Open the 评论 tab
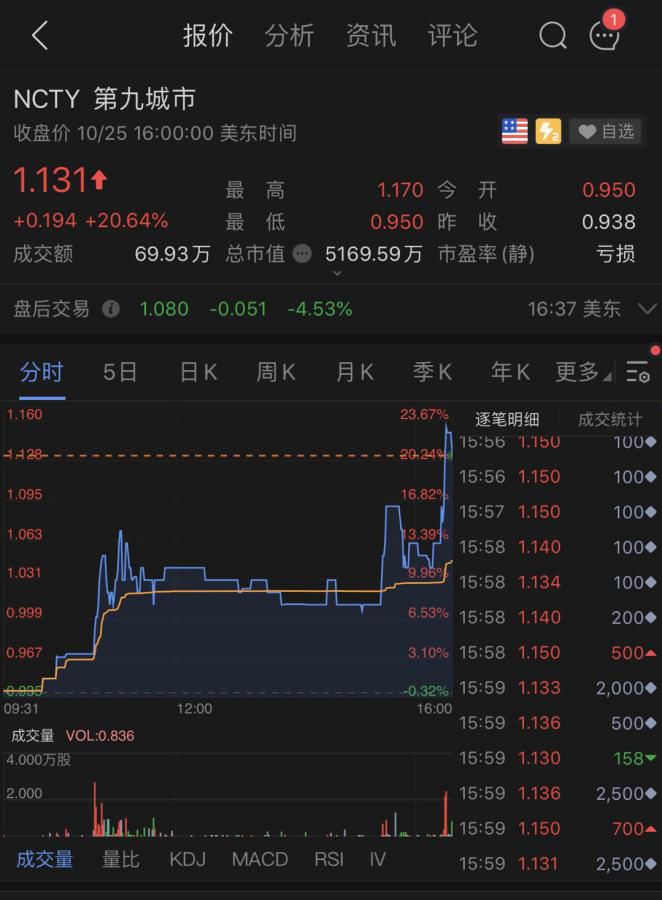Viewport: 662px width, 900px height. tap(452, 36)
